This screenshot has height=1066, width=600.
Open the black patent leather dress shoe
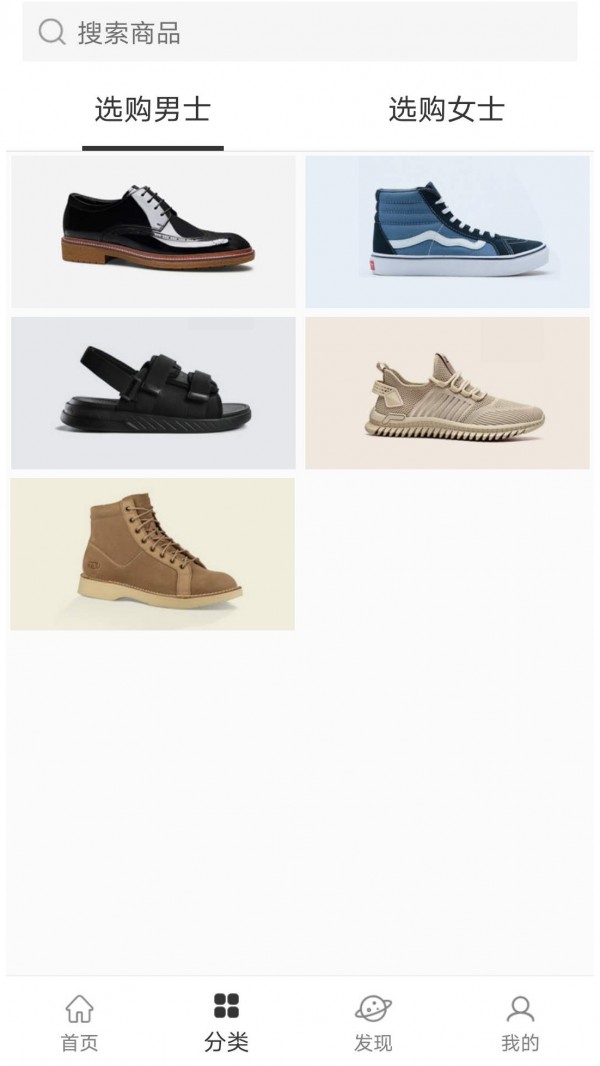click(x=154, y=231)
